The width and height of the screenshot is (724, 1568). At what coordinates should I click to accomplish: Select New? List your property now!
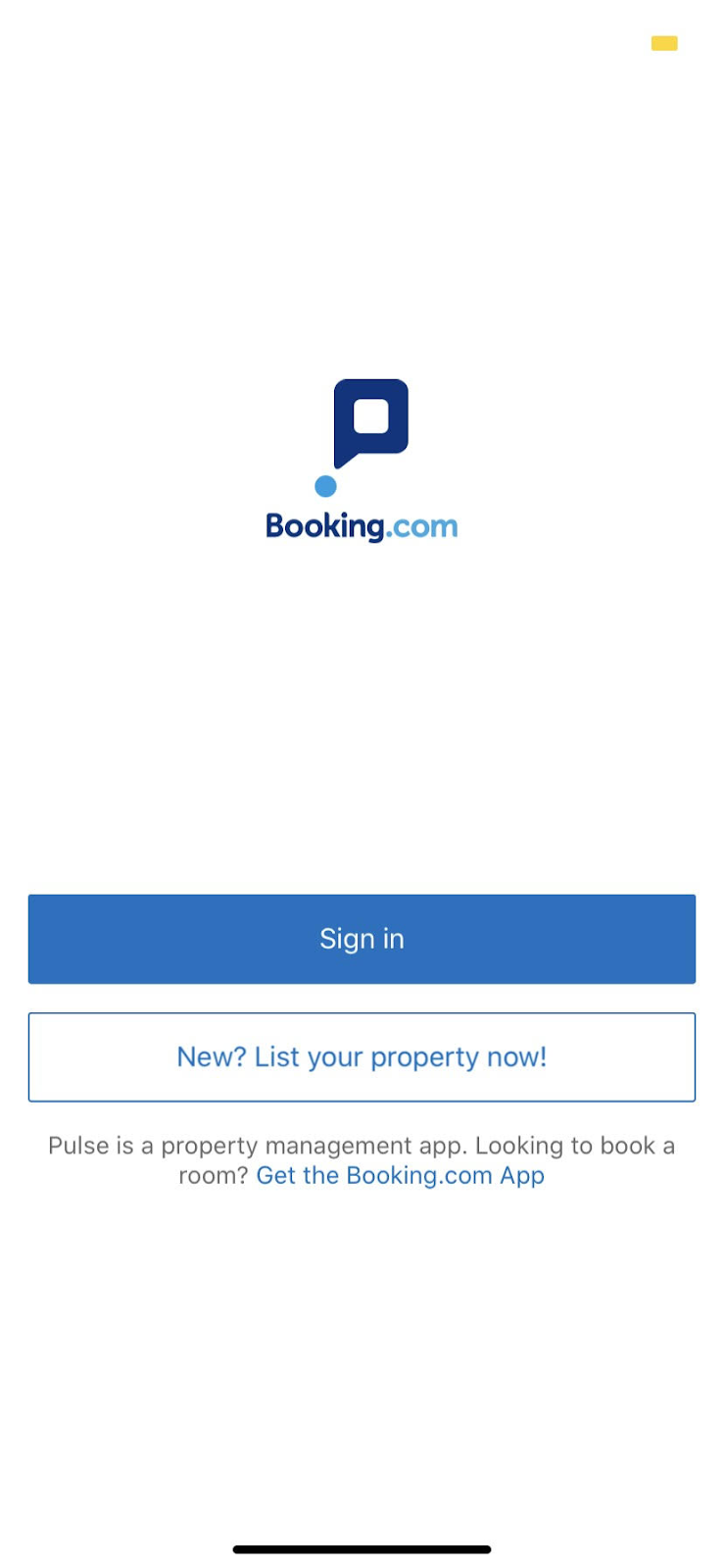click(362, 1057)
